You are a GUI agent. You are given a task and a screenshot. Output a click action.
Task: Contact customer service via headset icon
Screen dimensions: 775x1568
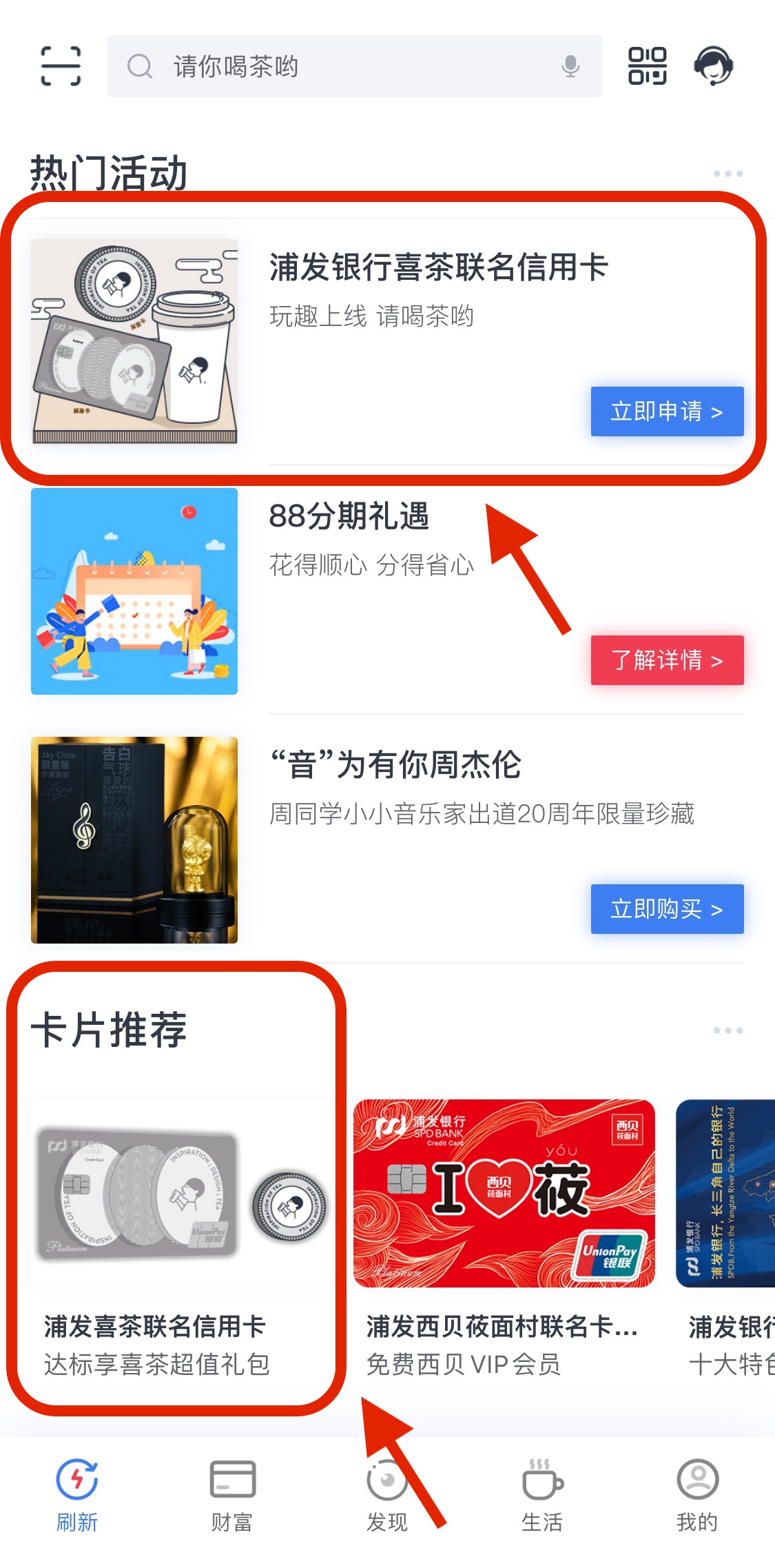point(712,66)
